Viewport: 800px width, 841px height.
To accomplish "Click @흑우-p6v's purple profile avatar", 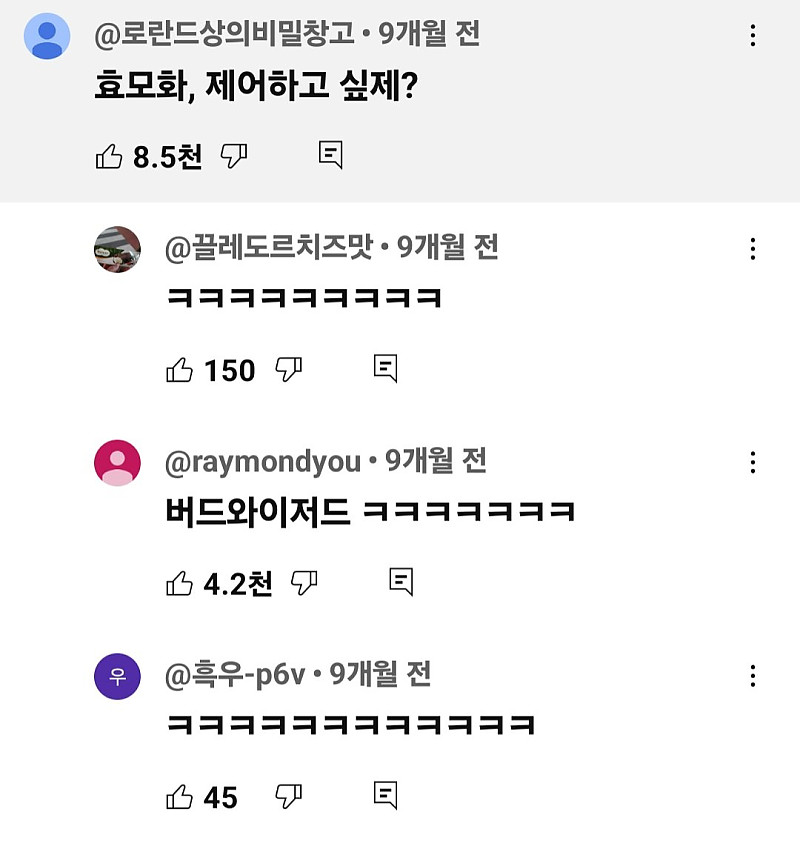I will 117,676.
